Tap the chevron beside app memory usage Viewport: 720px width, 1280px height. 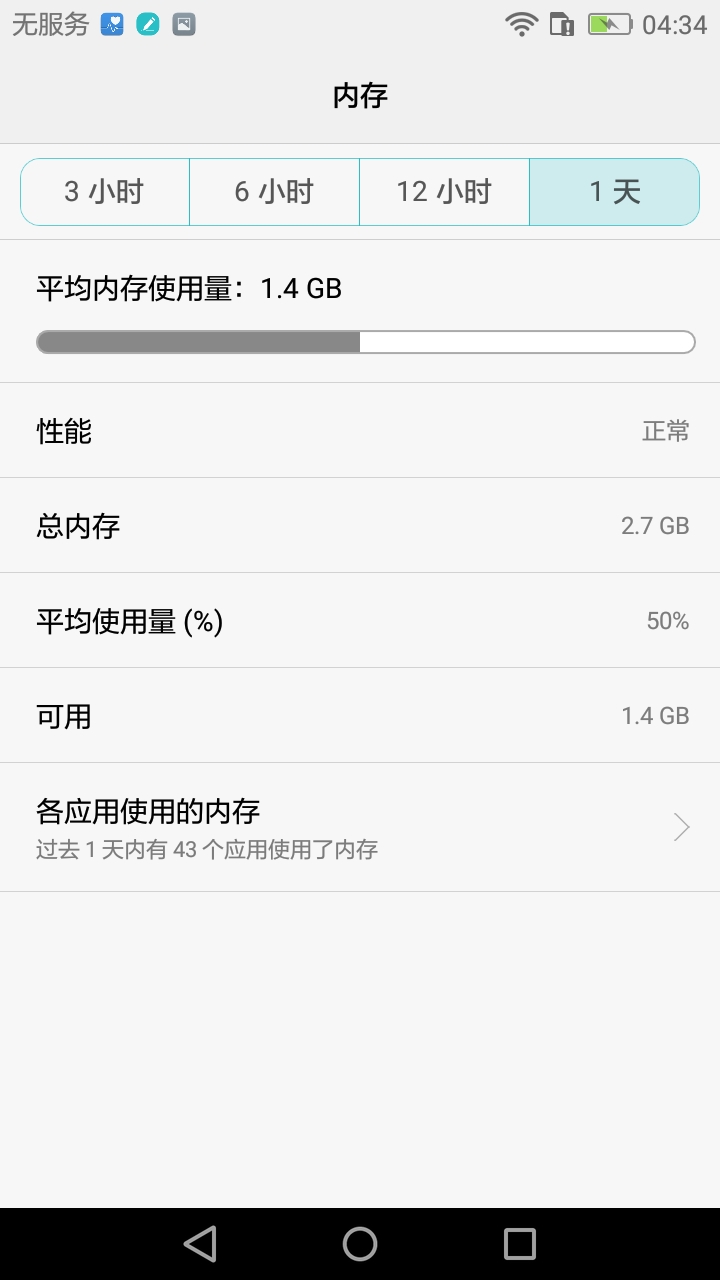(681, 826)
